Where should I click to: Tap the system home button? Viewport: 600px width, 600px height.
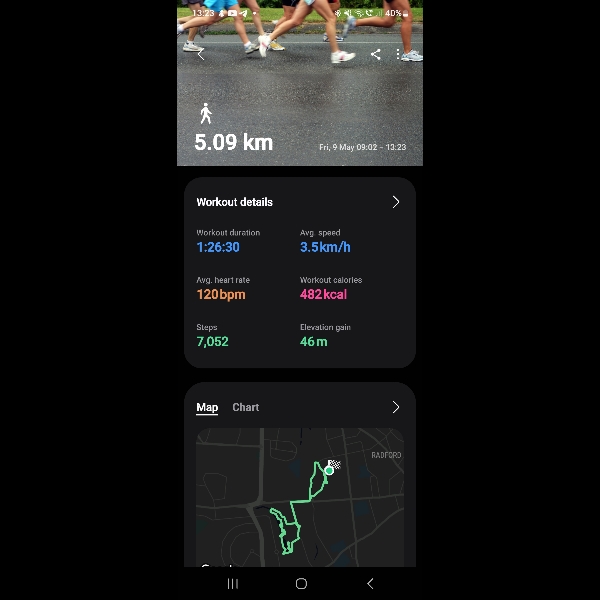tap(301, 583)
